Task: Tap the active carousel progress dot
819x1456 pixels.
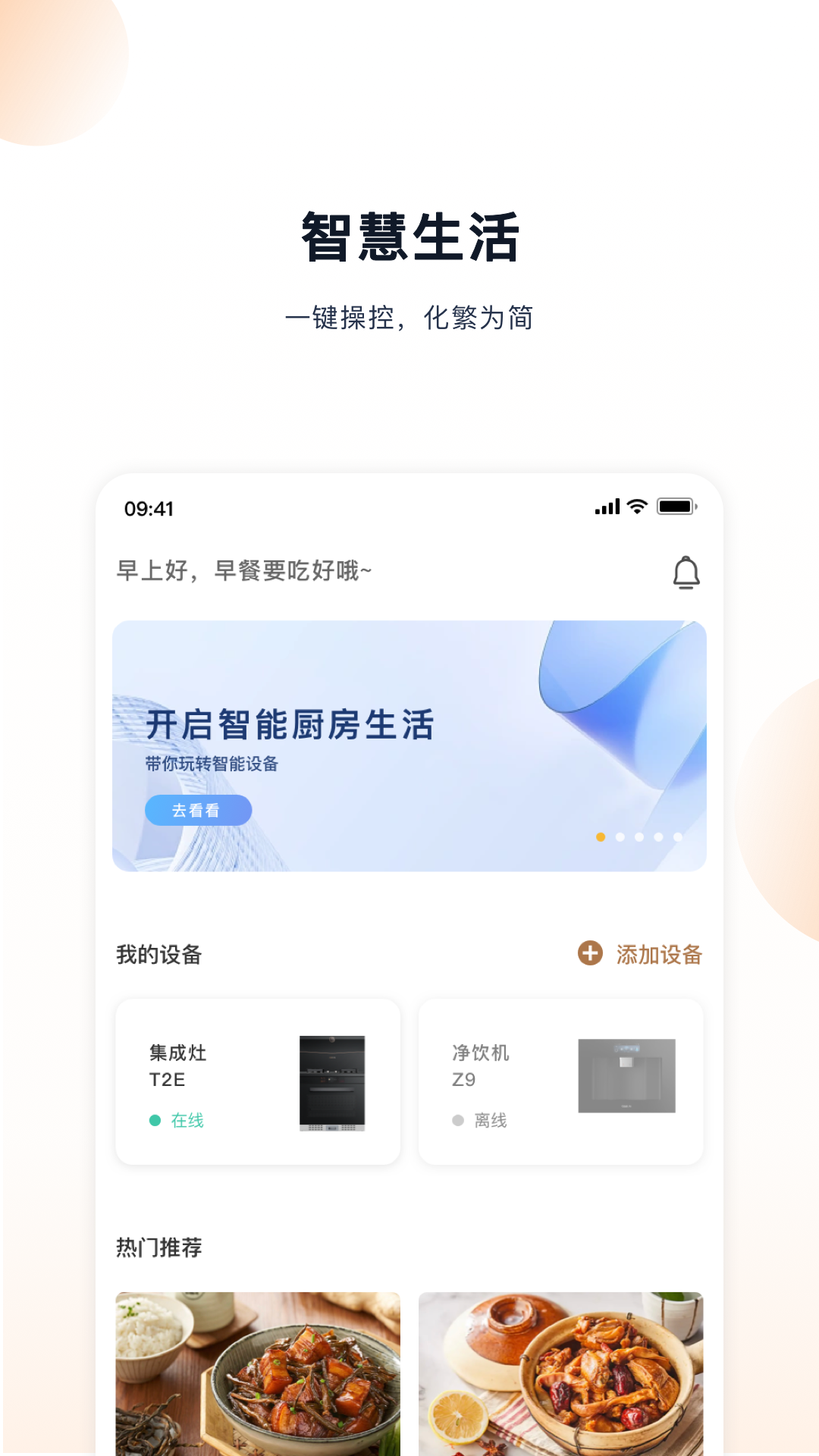Action: (599, 837)
